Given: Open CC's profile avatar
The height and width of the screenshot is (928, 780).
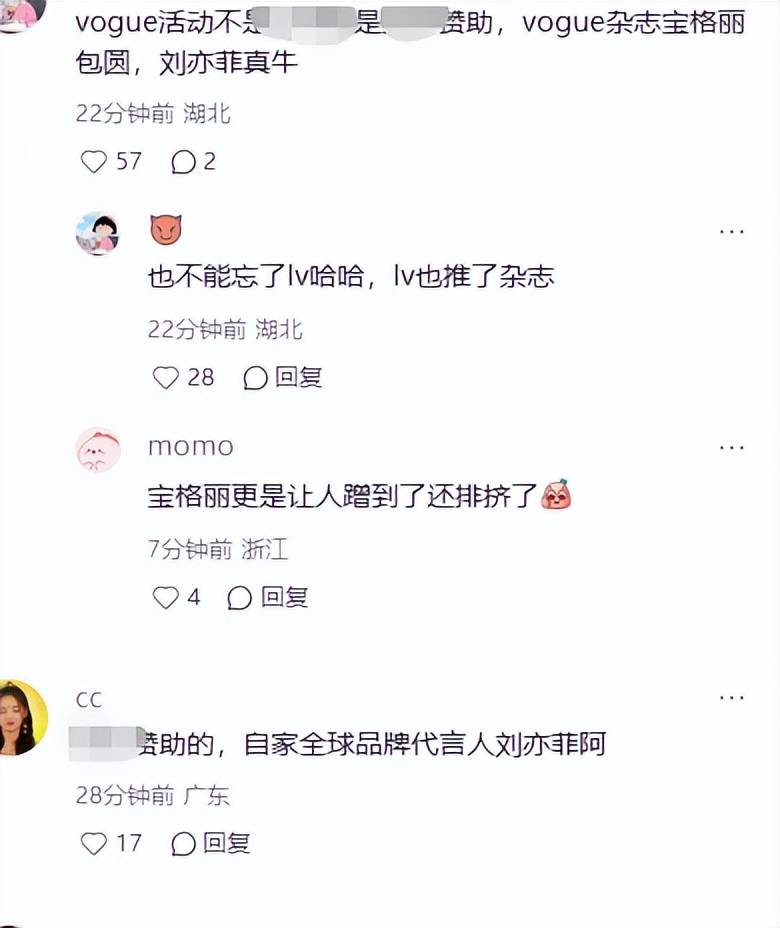Looking at the screenshot, I should tap(23, 716).
